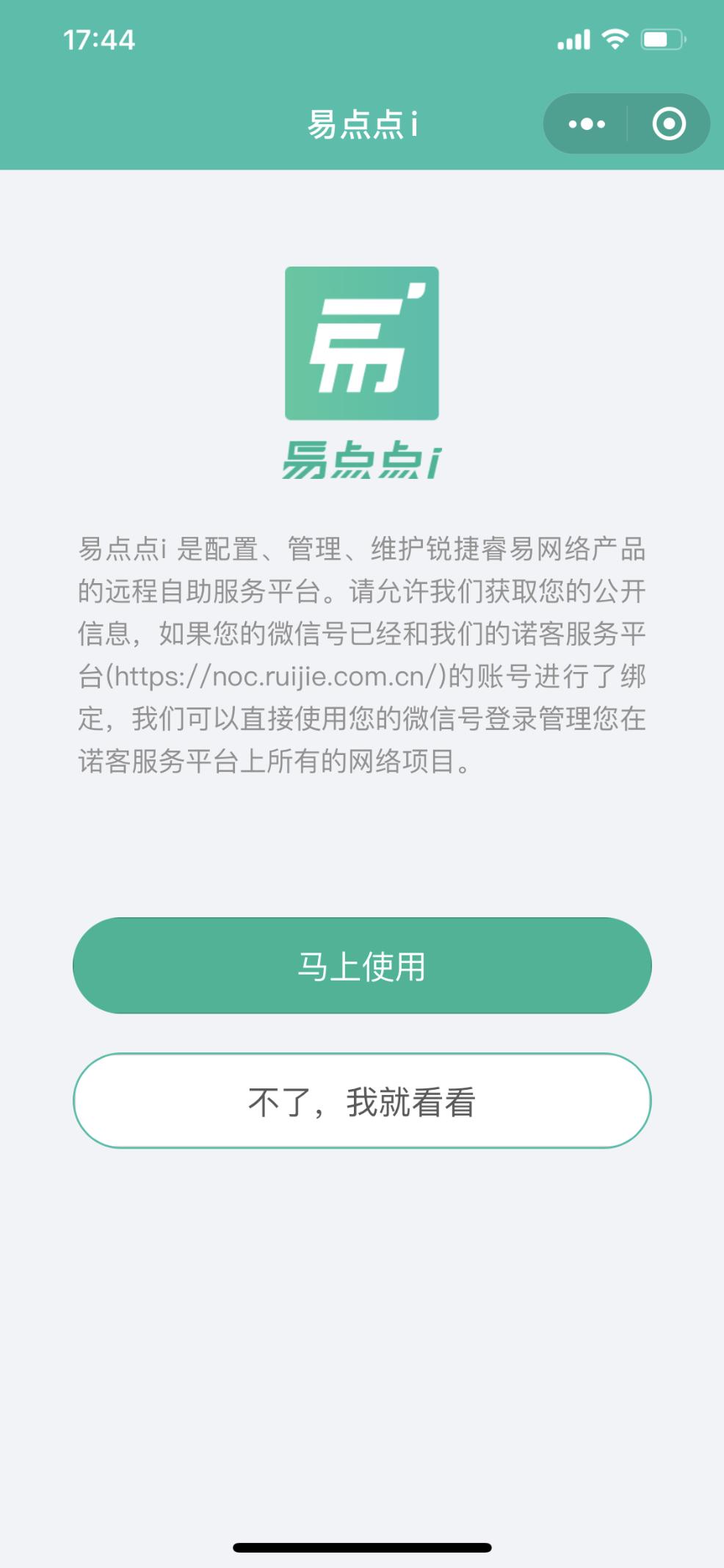
Task: Decline access with the outlined button
Action: (x=361, y=1099)
